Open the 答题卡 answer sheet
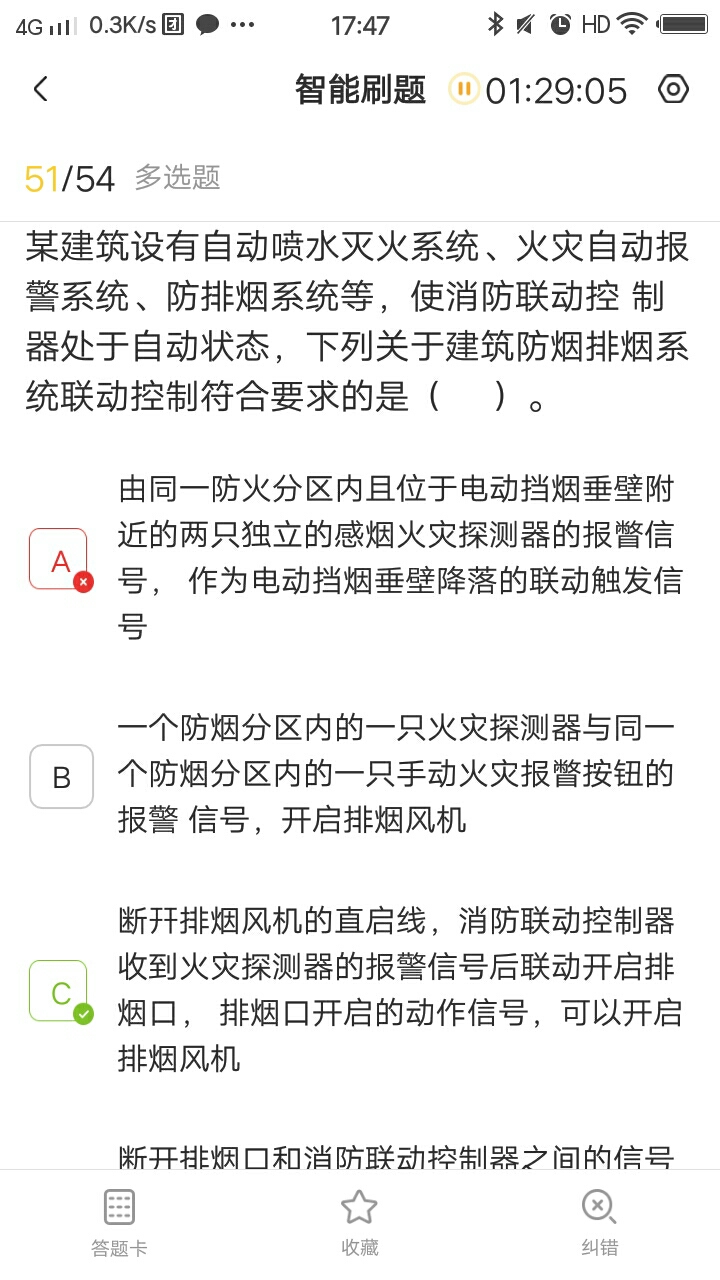 click(x=119, y=1222)
